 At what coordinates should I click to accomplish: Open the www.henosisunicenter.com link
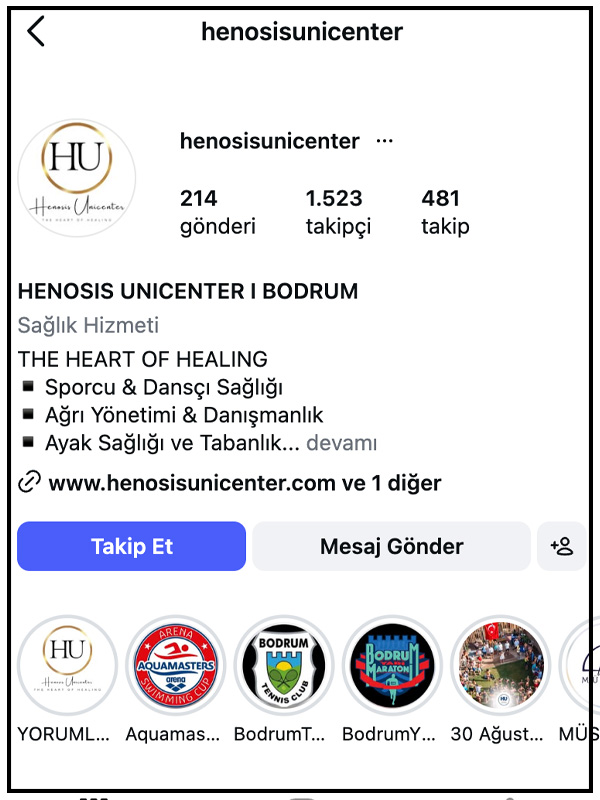coord(192,484)
